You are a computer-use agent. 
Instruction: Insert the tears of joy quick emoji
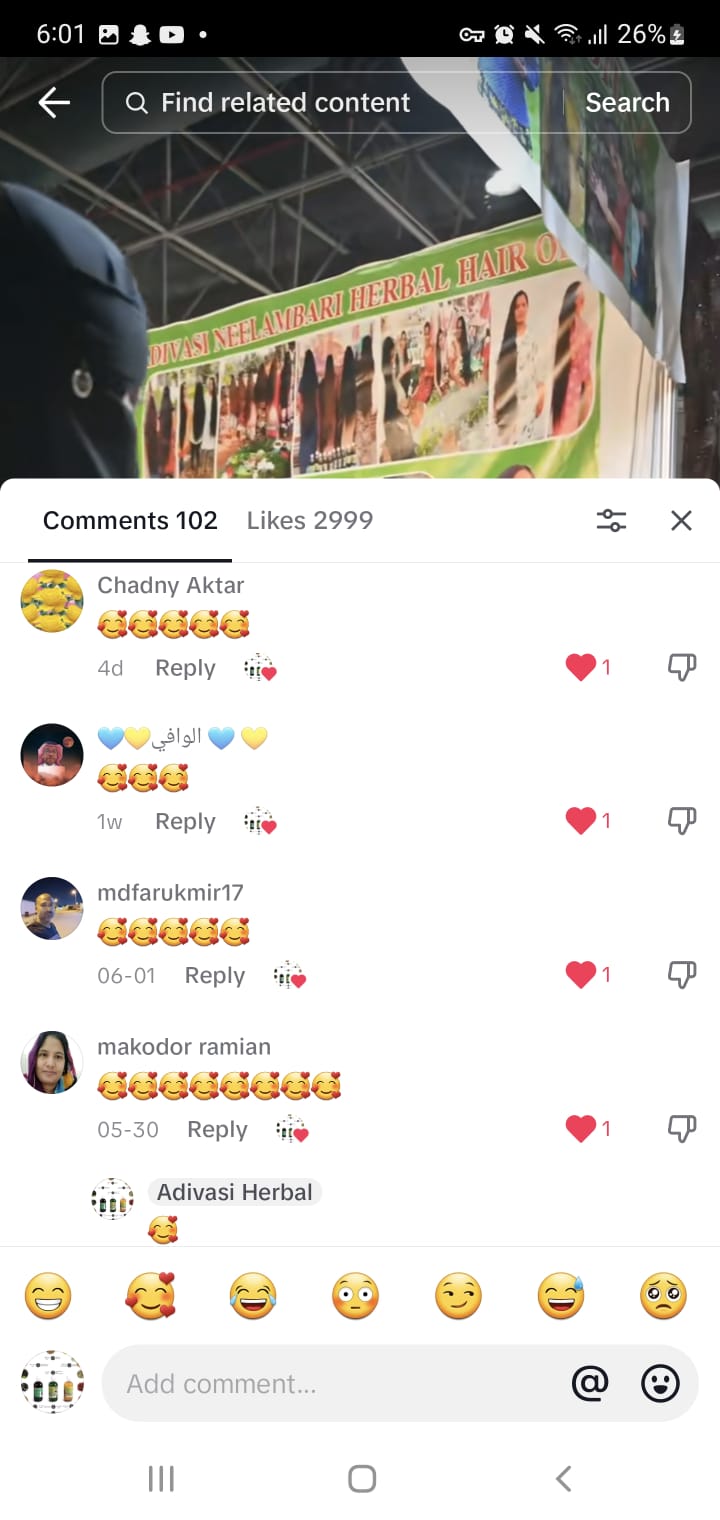(253, 1297)
